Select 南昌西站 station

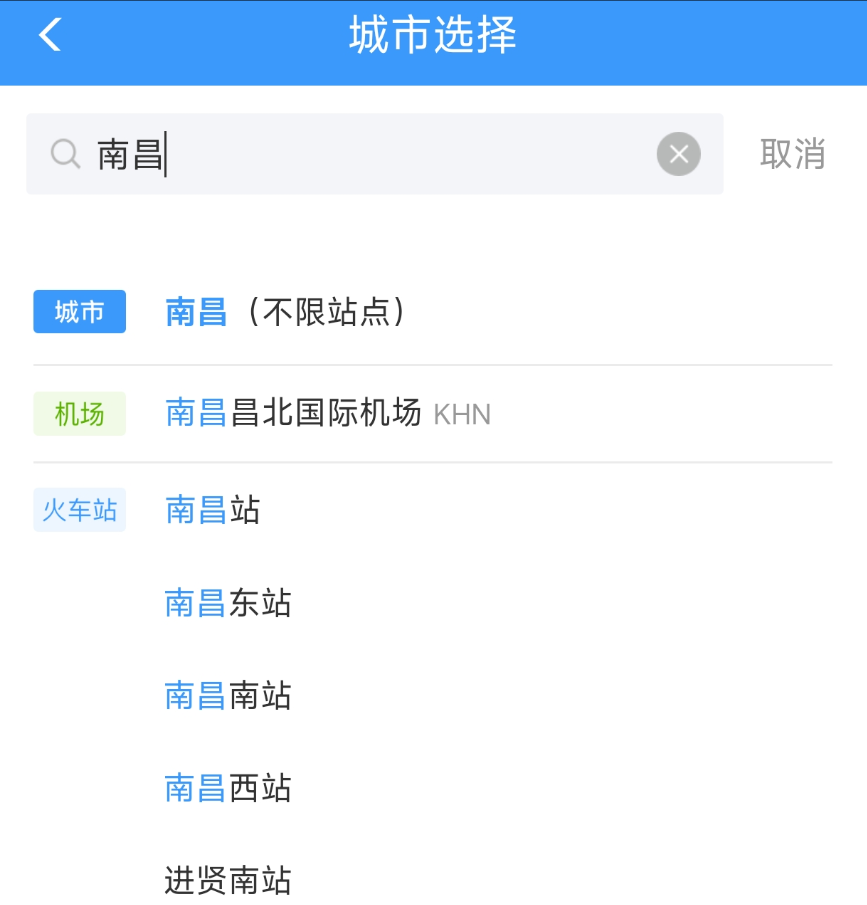coord(228,788)
